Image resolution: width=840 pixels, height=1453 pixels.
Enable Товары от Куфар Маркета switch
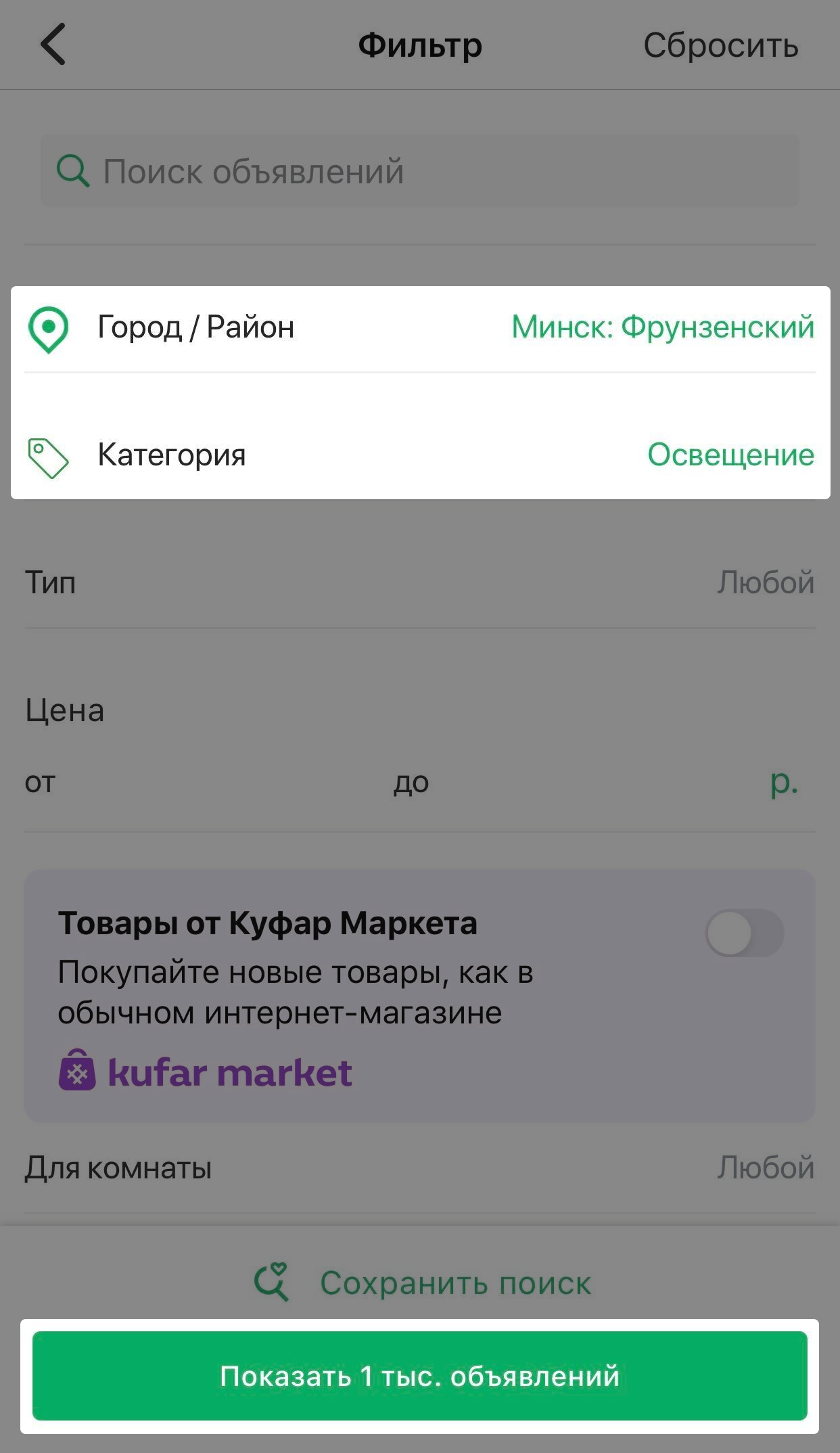tap(744, 933)
